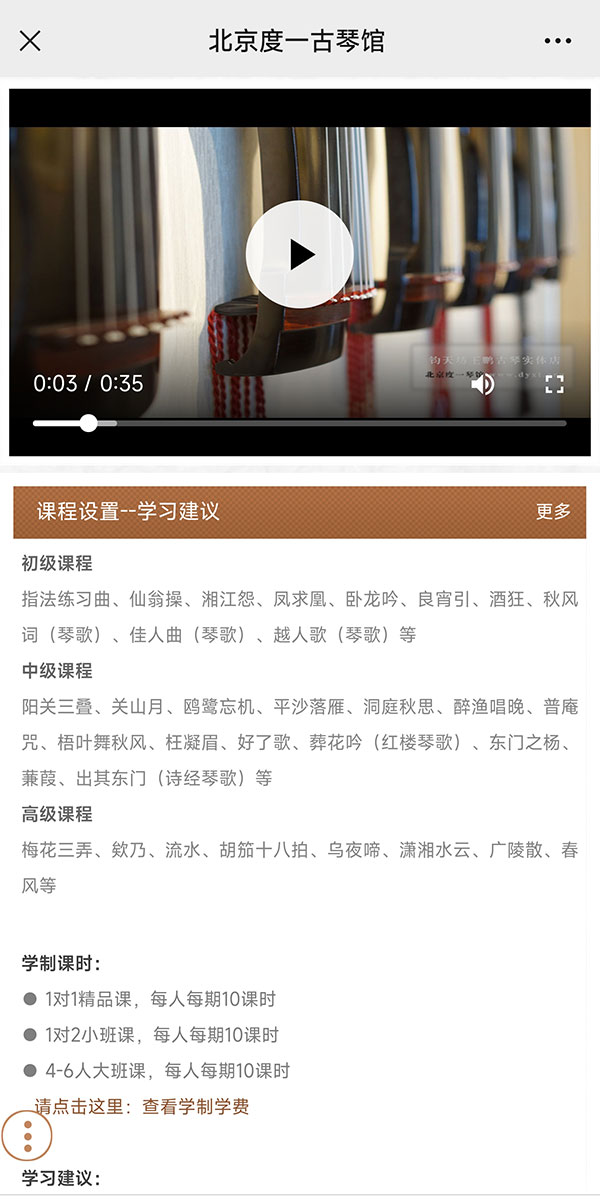Play the guqin video

point(299,254)
